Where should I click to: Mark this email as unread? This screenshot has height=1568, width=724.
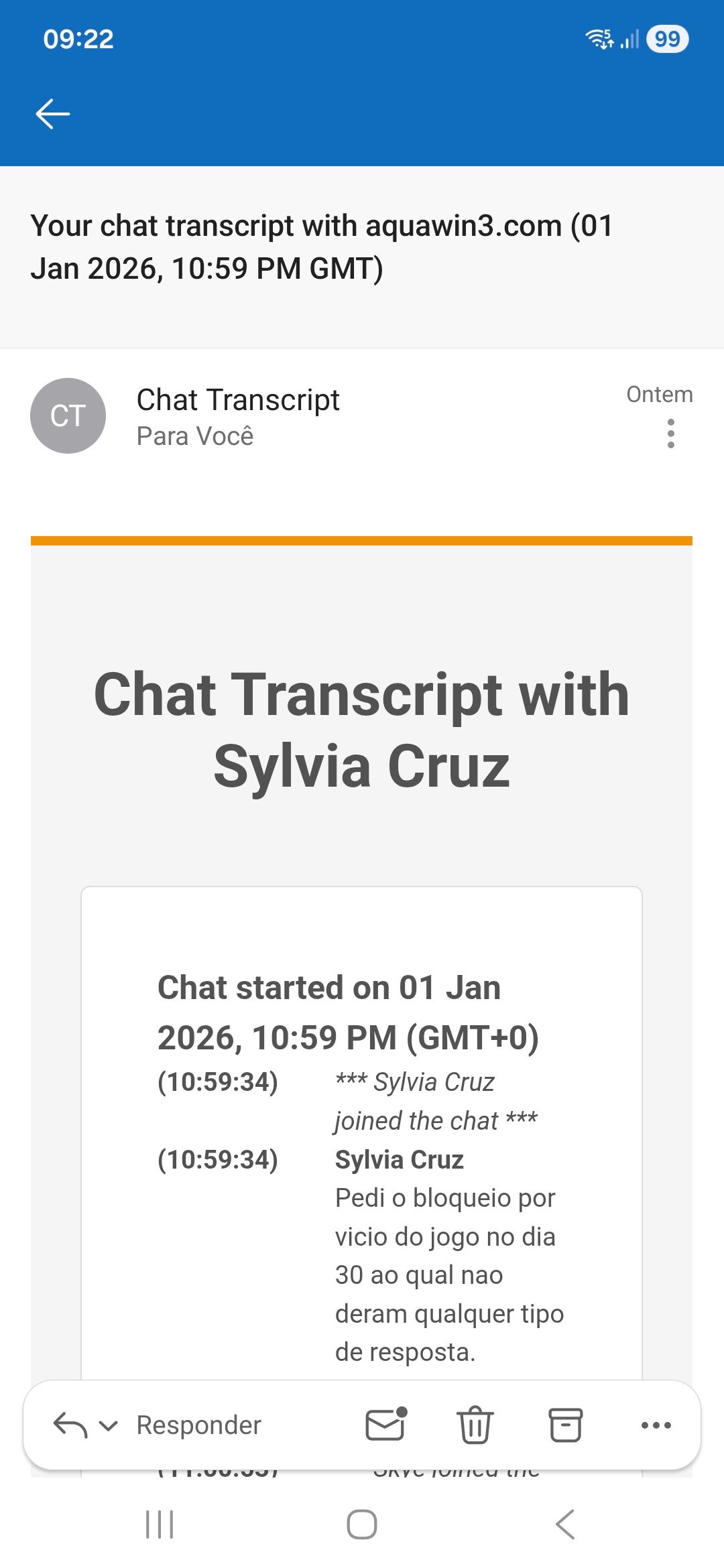click(386, 1424)
